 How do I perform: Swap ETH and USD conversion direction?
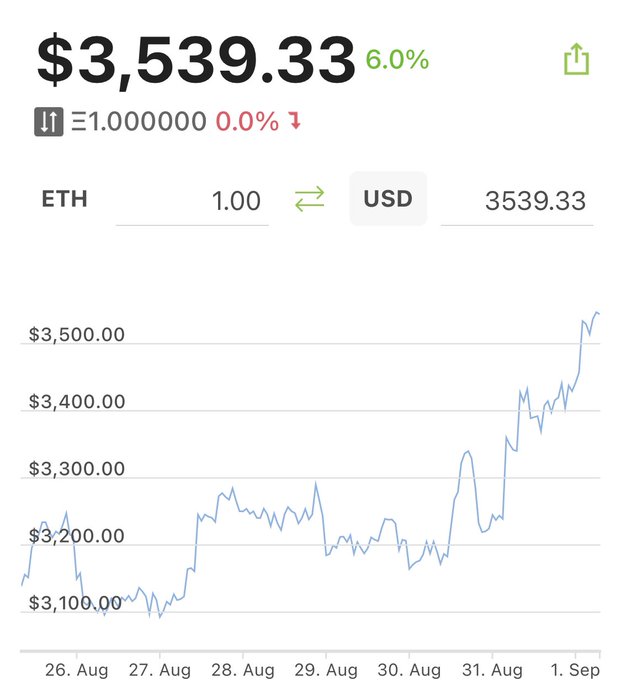[309, 199]
